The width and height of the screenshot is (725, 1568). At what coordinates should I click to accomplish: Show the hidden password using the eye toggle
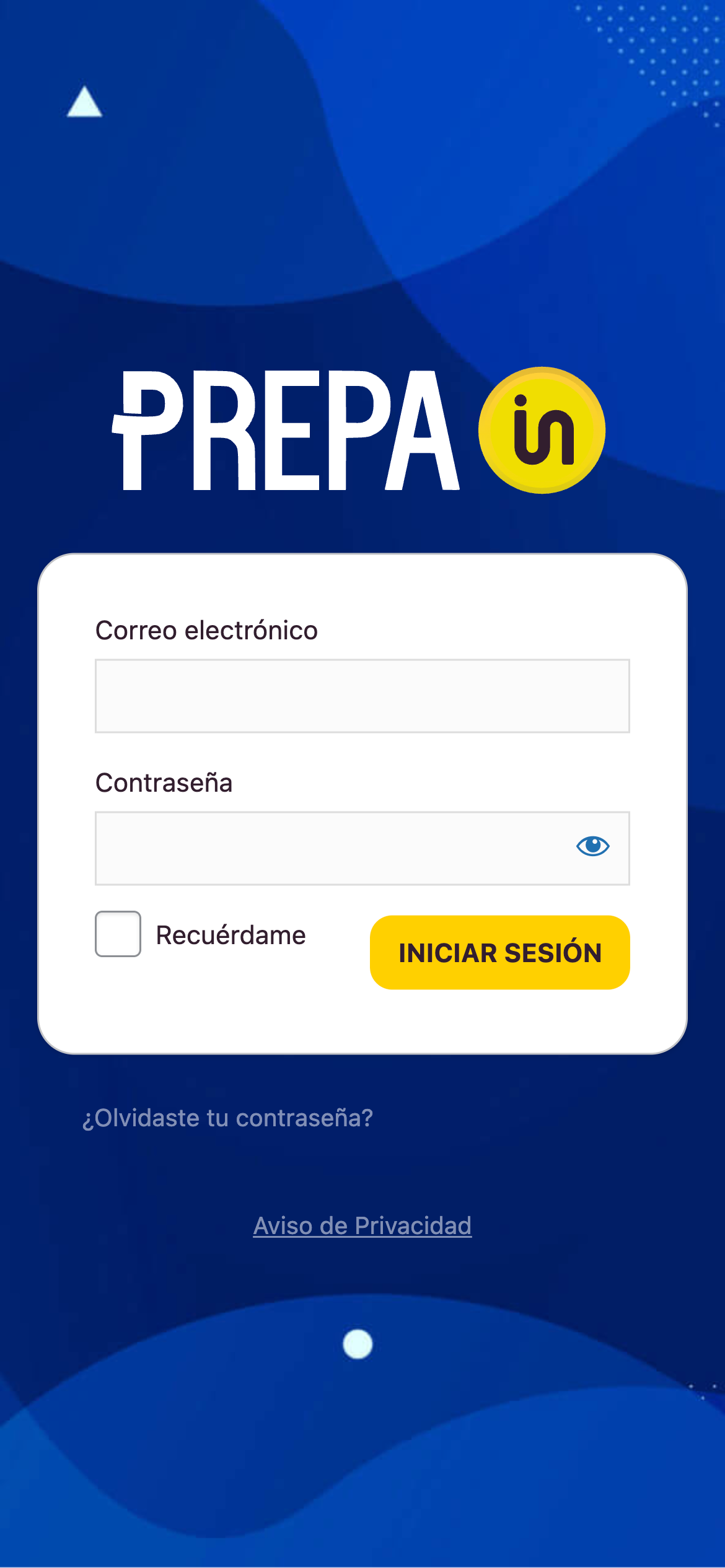594,846
